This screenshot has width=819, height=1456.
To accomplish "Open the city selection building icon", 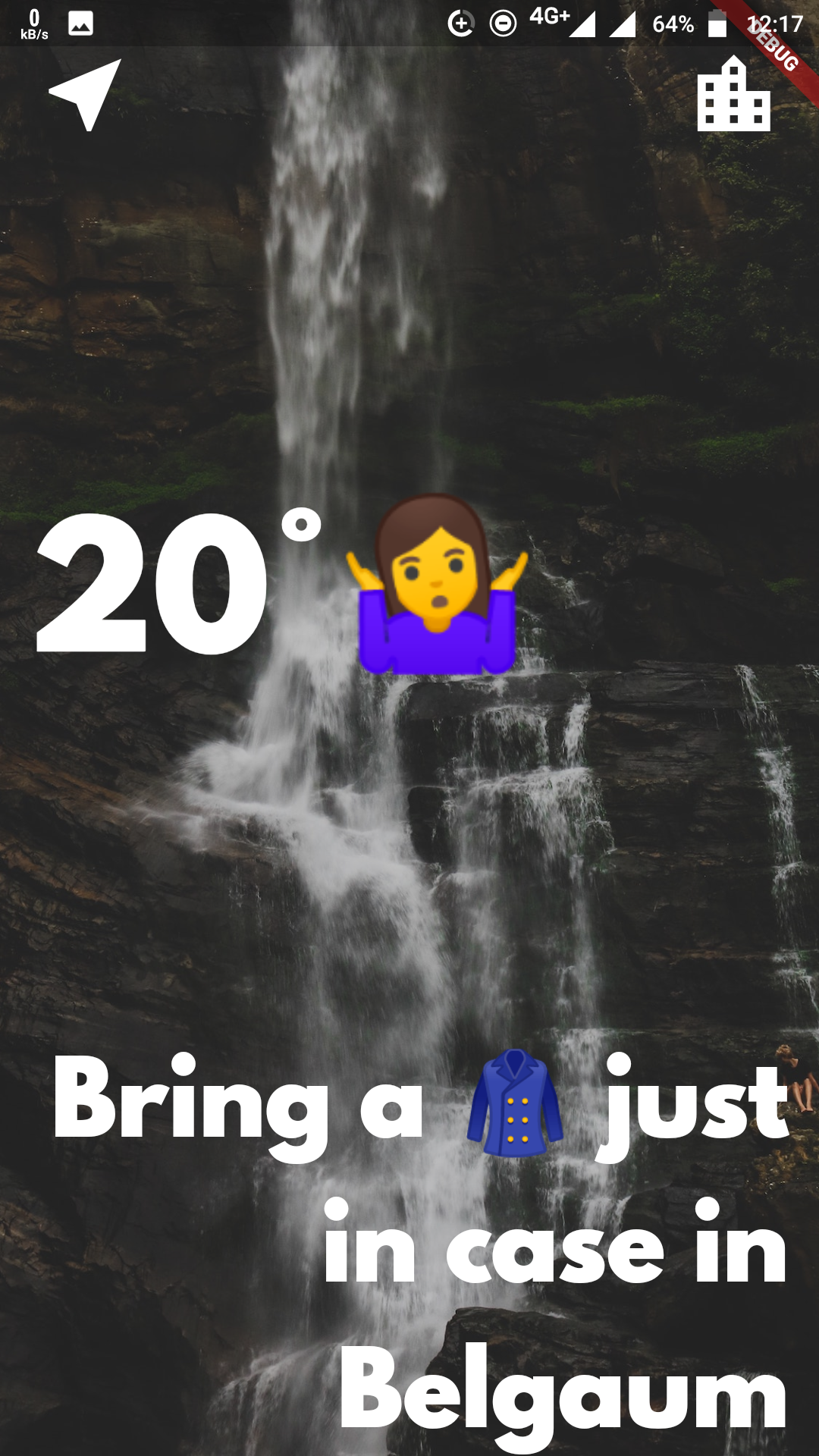I will coord(733,94).
